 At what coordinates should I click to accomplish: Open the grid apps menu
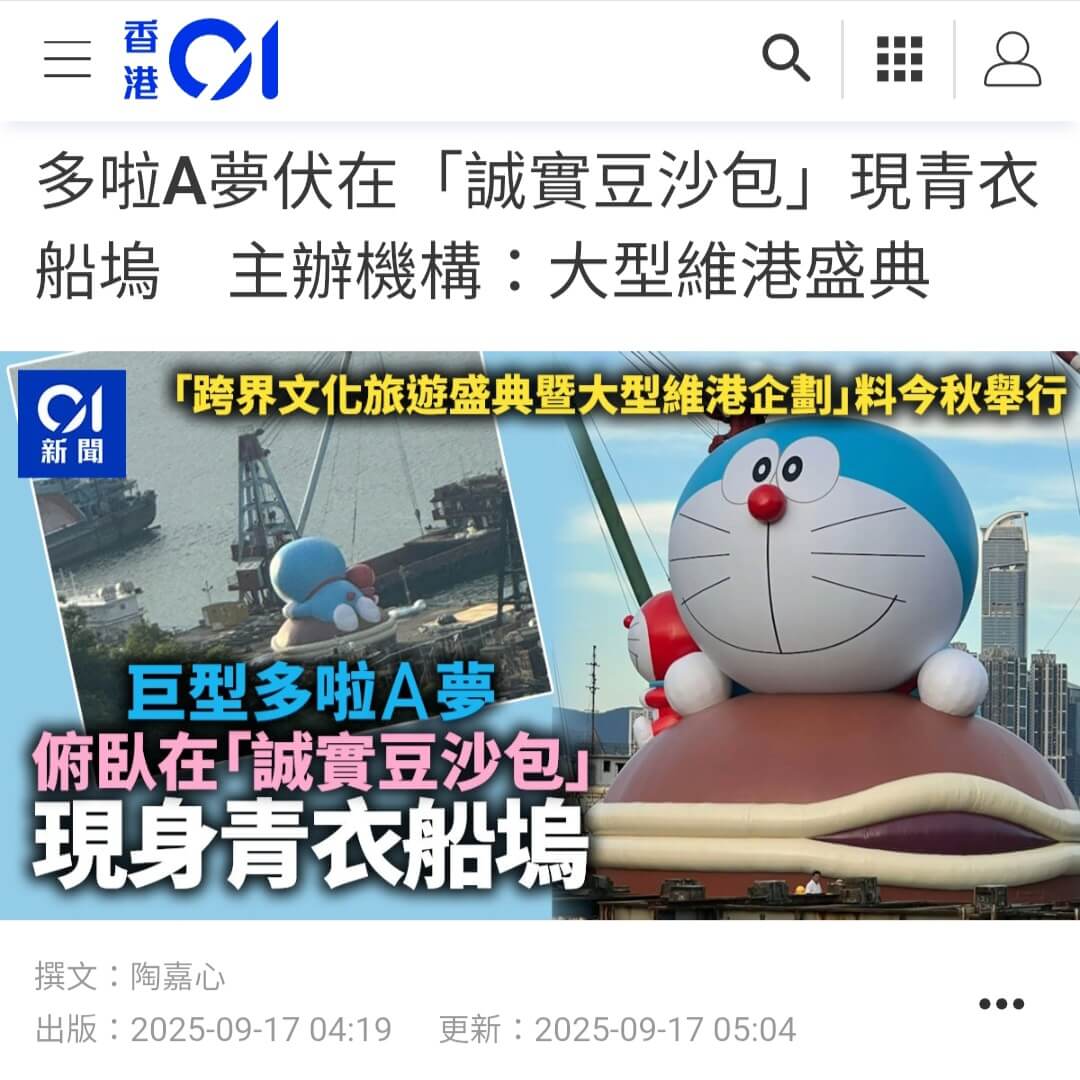click(899, 60)
